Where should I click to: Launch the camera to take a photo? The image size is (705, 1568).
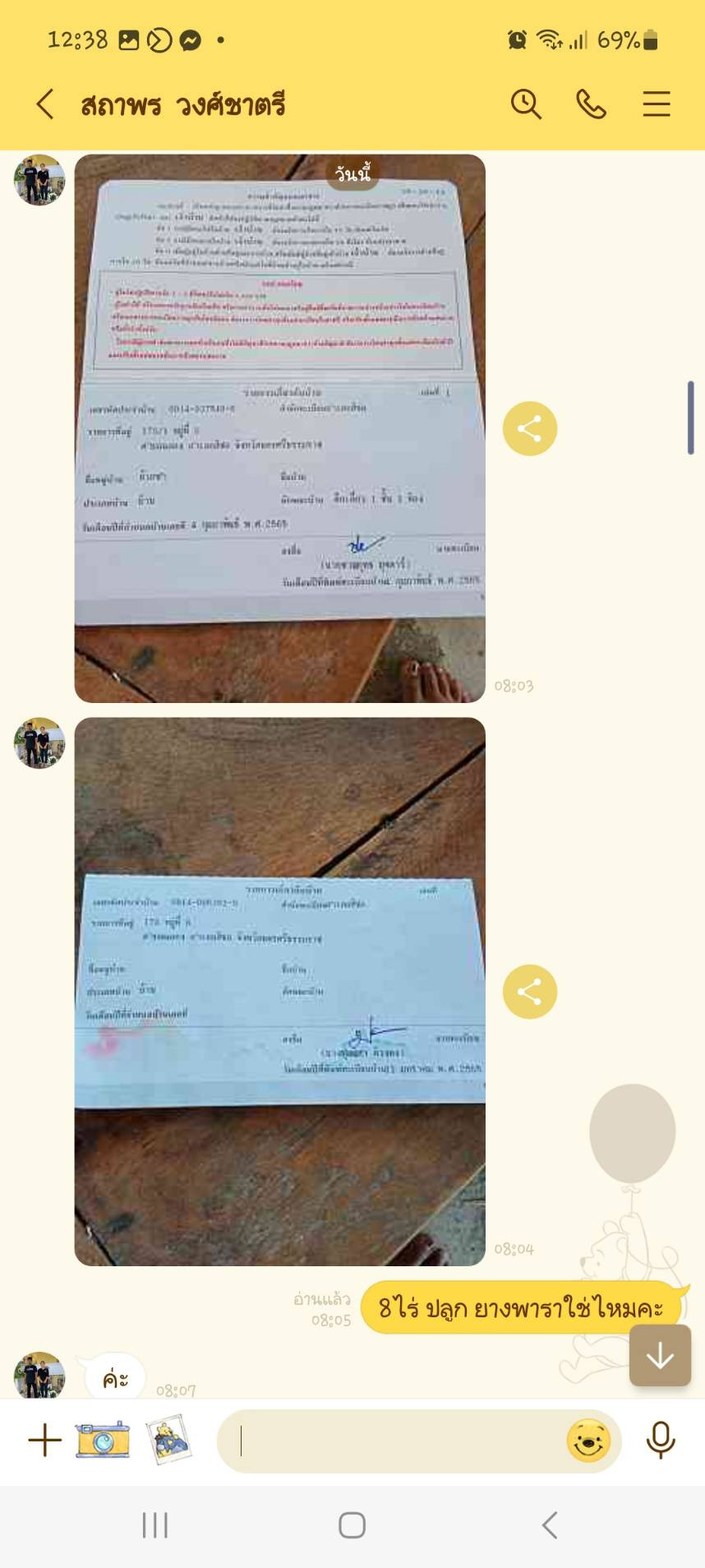pos(103,1439)
